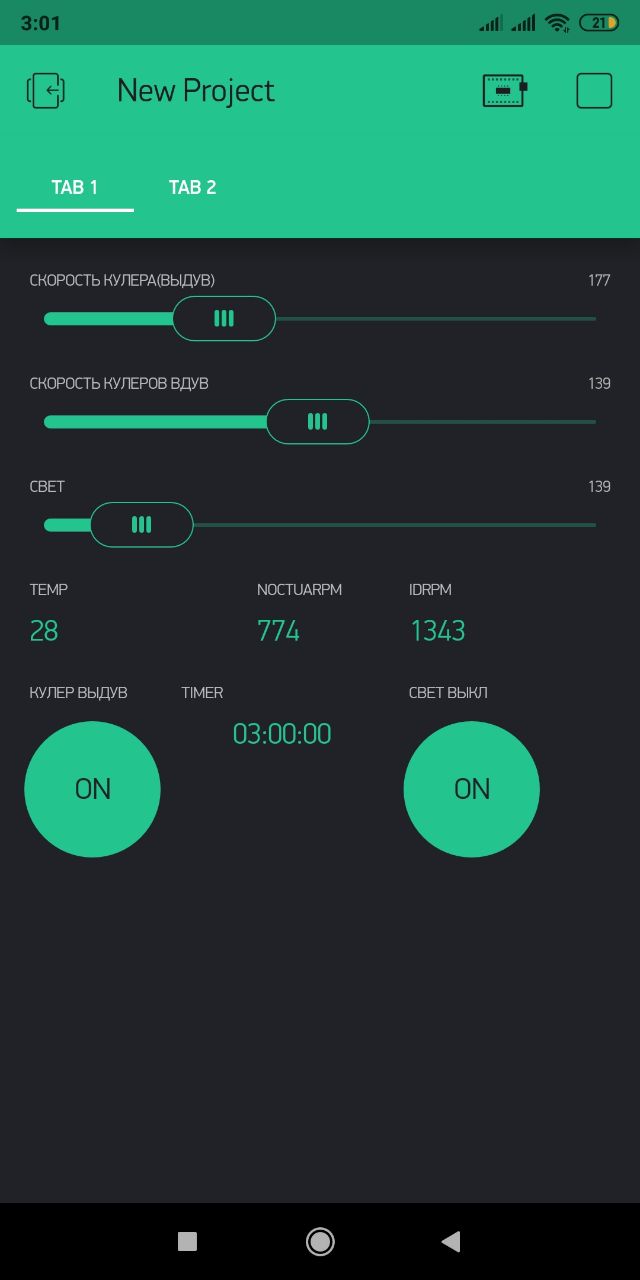Tap the СКОРОСТЬ КУЛЕРА(ВЫДУВ) slider handle
The width and height of the screenshot is (640, 1280).
(x=224, y=319)
